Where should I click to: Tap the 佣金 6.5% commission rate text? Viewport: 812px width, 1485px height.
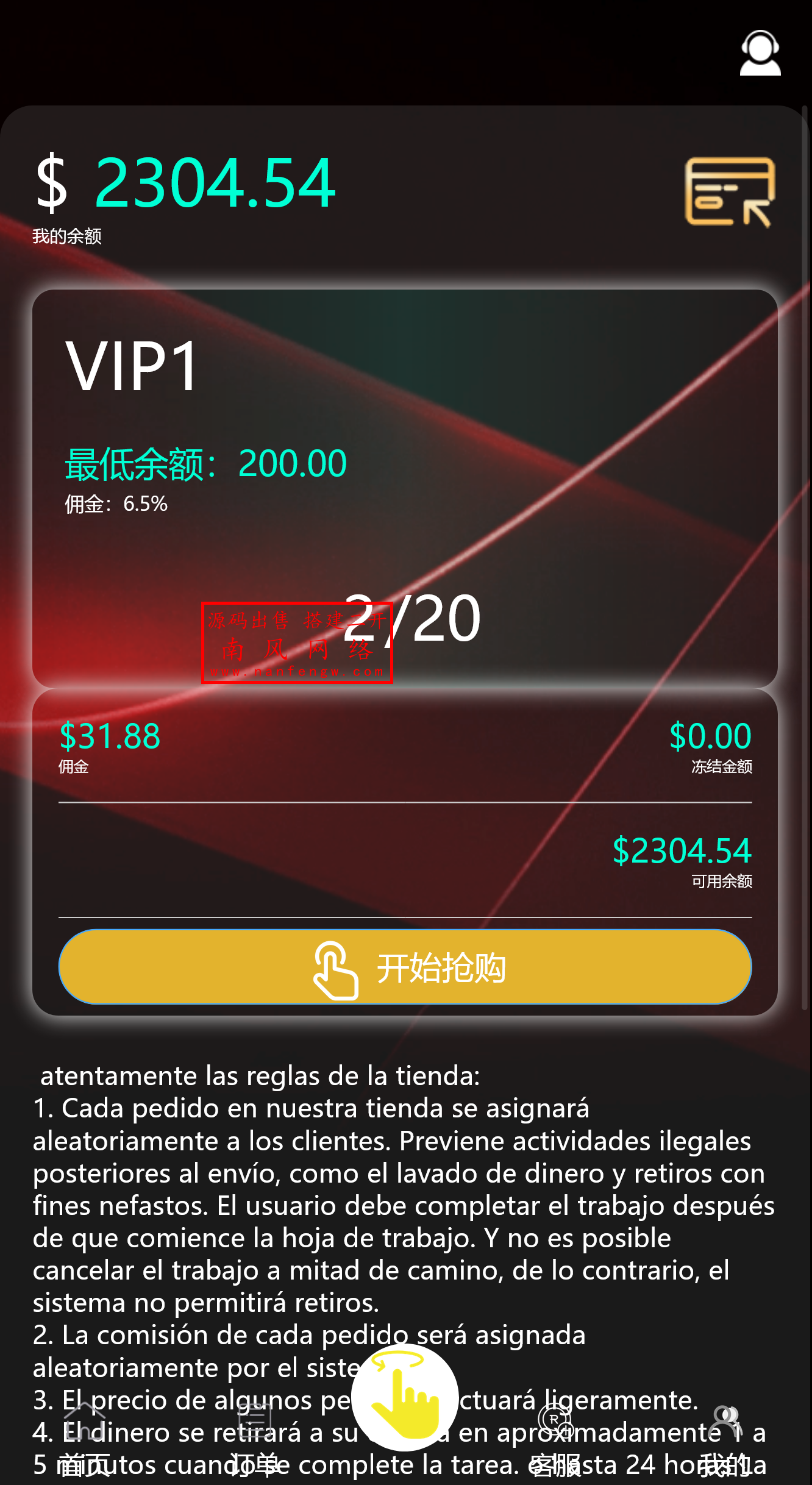[115, 504]
